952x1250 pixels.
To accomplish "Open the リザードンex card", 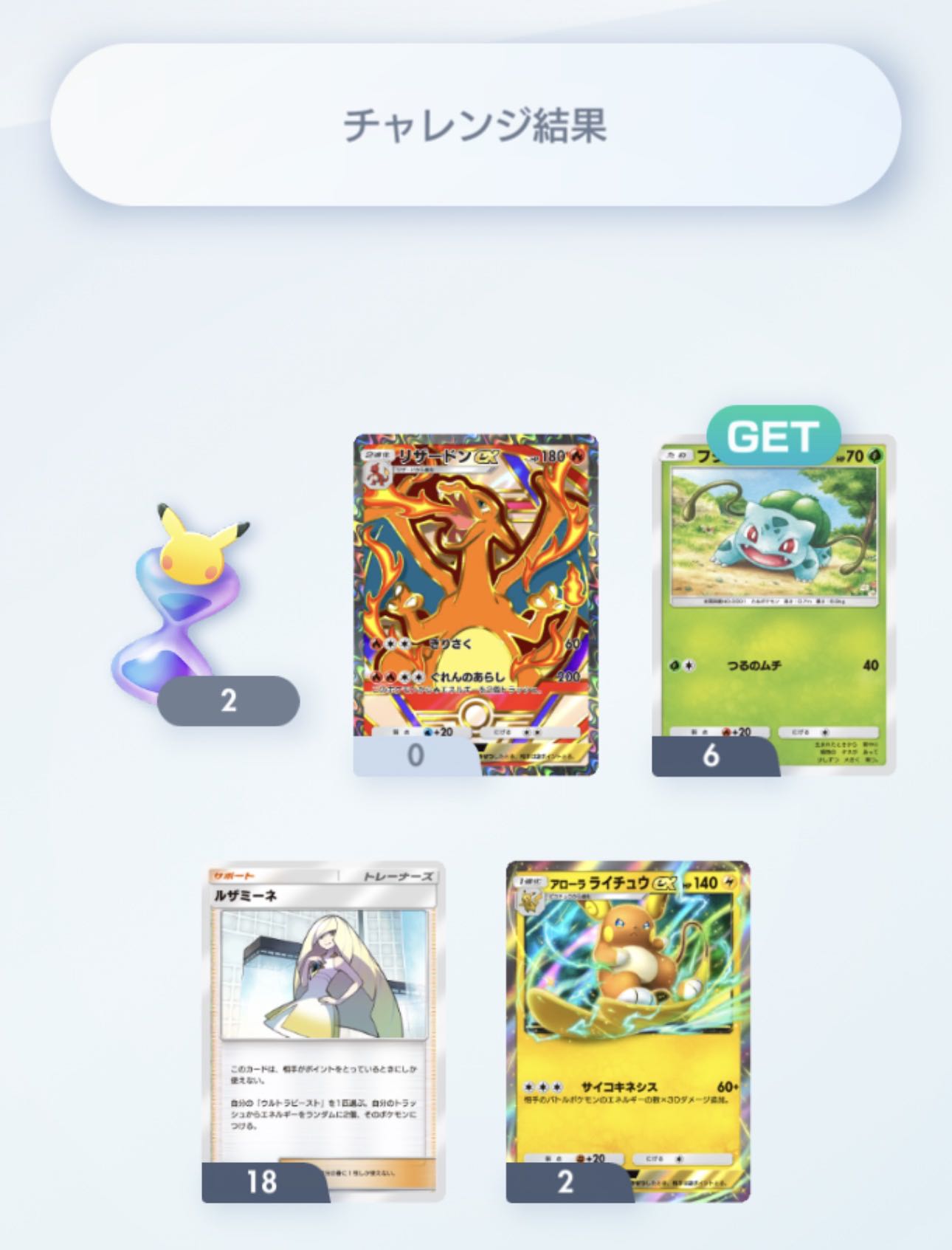I will (x=476, y=591).
